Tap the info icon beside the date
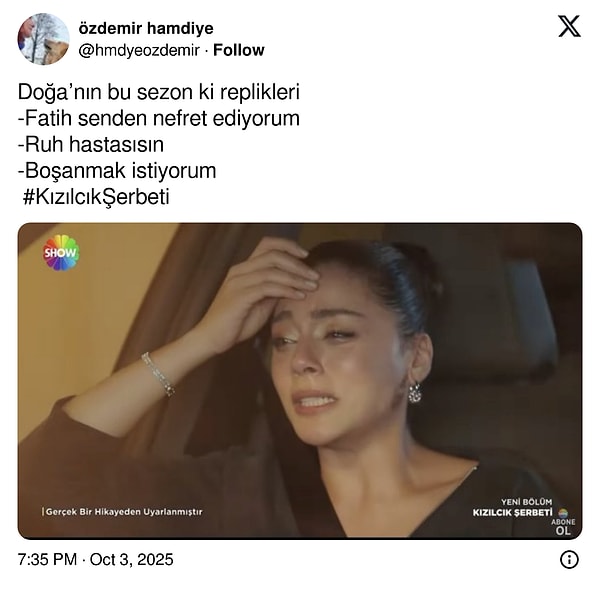 (x=569, y=559)
